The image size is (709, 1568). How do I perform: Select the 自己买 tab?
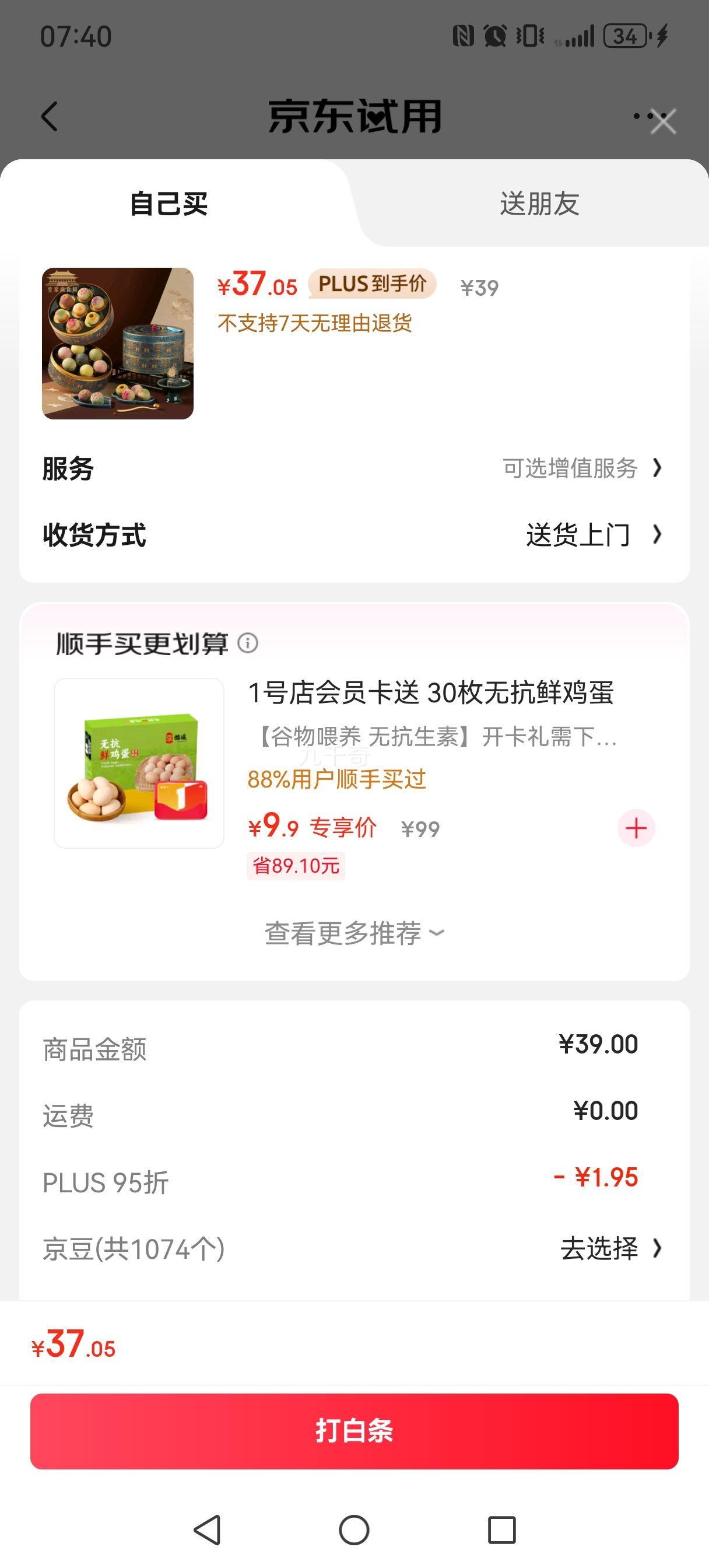pos(169,204)
